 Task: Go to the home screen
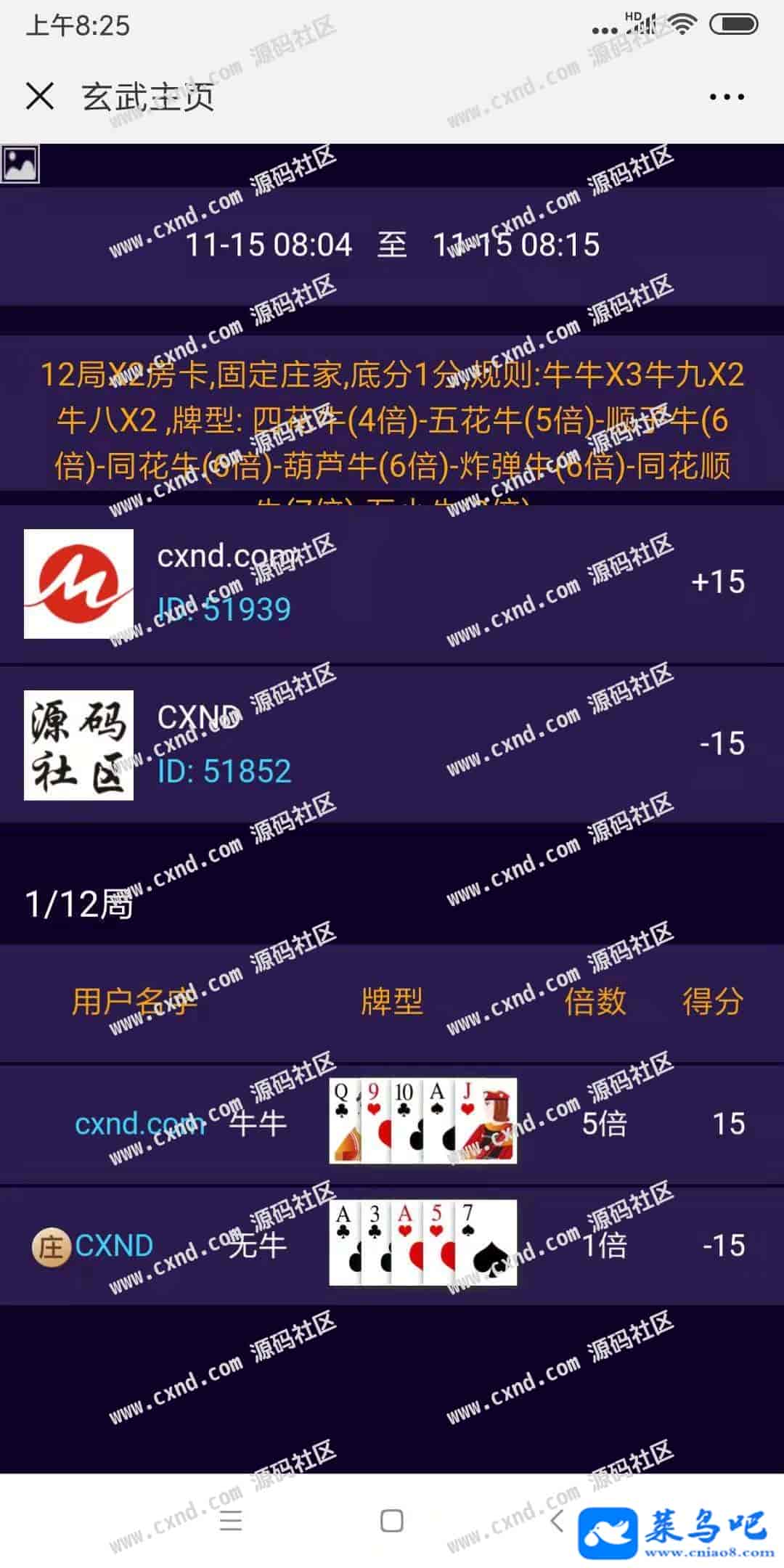392,1520
